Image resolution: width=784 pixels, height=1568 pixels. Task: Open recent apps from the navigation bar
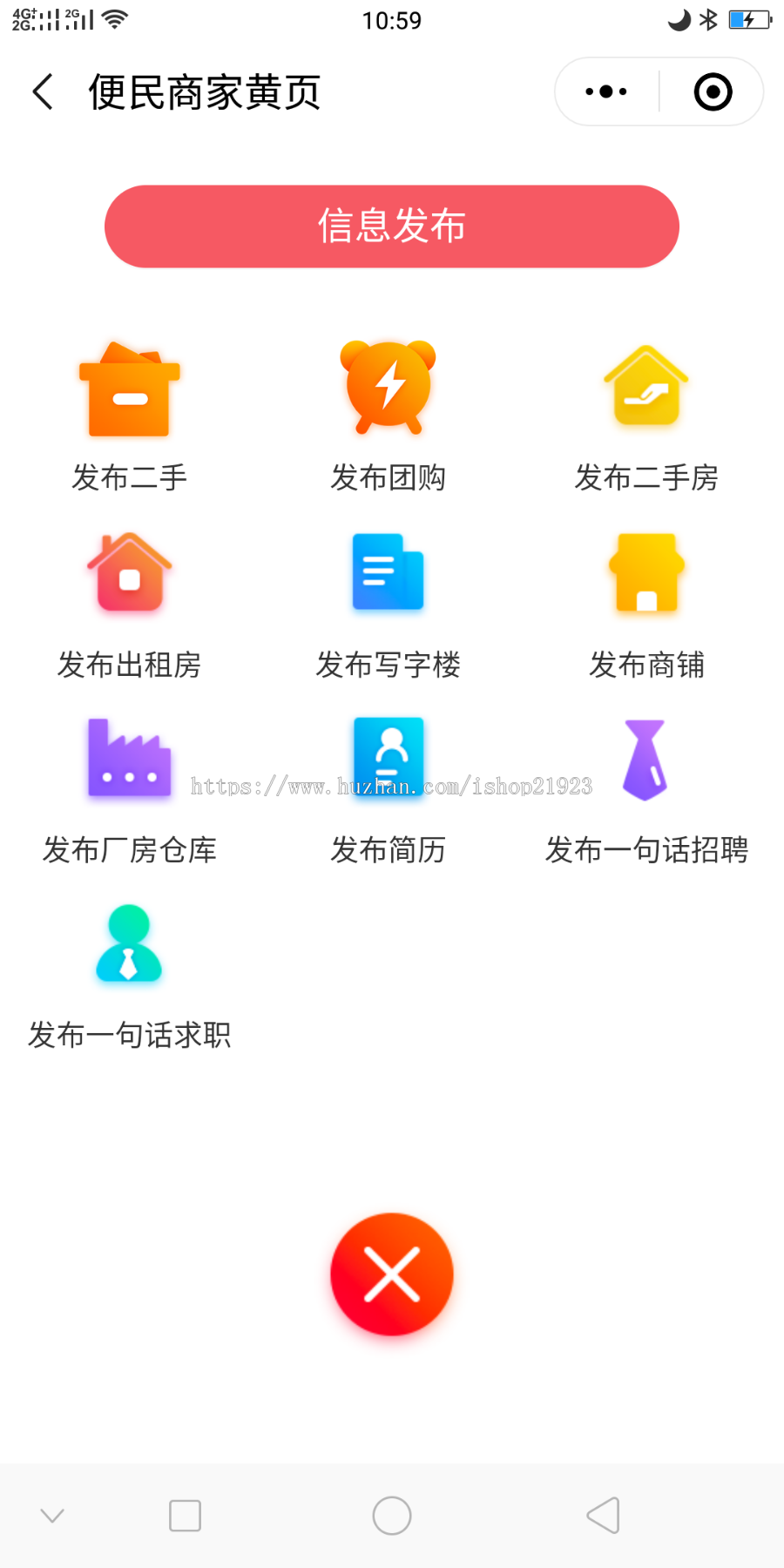click(x=185, y=1516)
